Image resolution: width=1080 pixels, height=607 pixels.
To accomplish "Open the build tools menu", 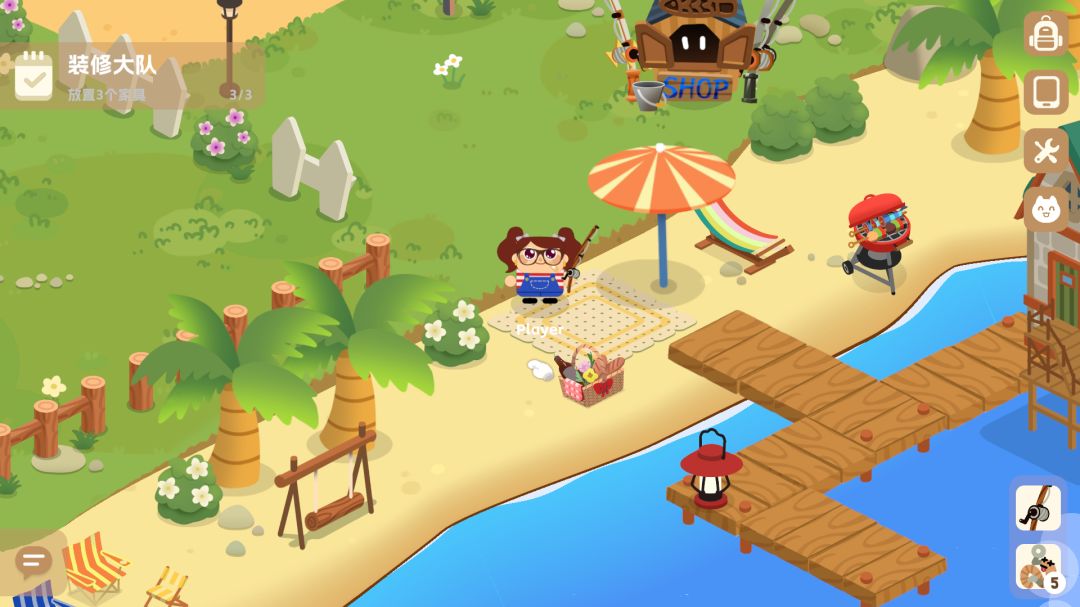I will tap(1045, 151).
